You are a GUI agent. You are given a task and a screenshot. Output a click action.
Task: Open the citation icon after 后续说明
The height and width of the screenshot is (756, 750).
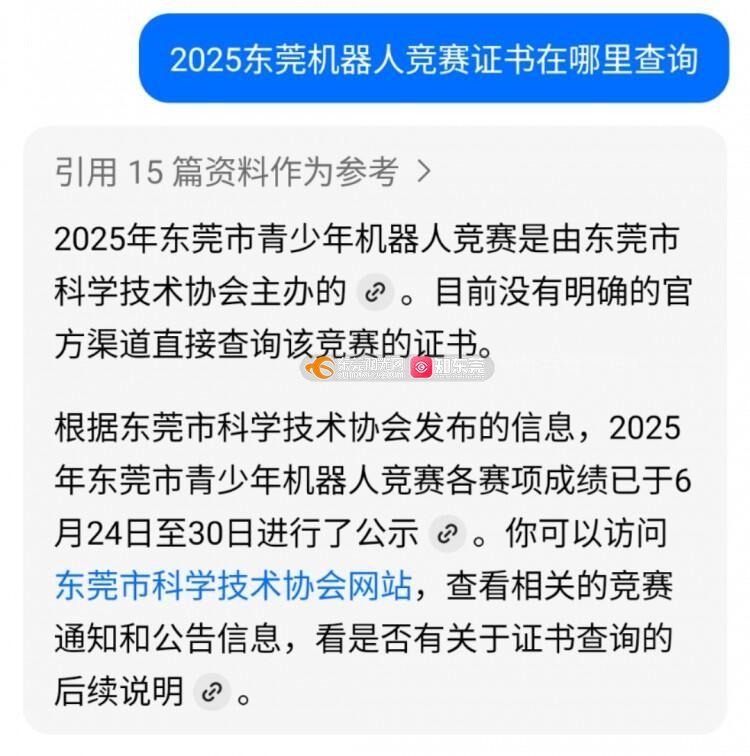coord(212,690)
